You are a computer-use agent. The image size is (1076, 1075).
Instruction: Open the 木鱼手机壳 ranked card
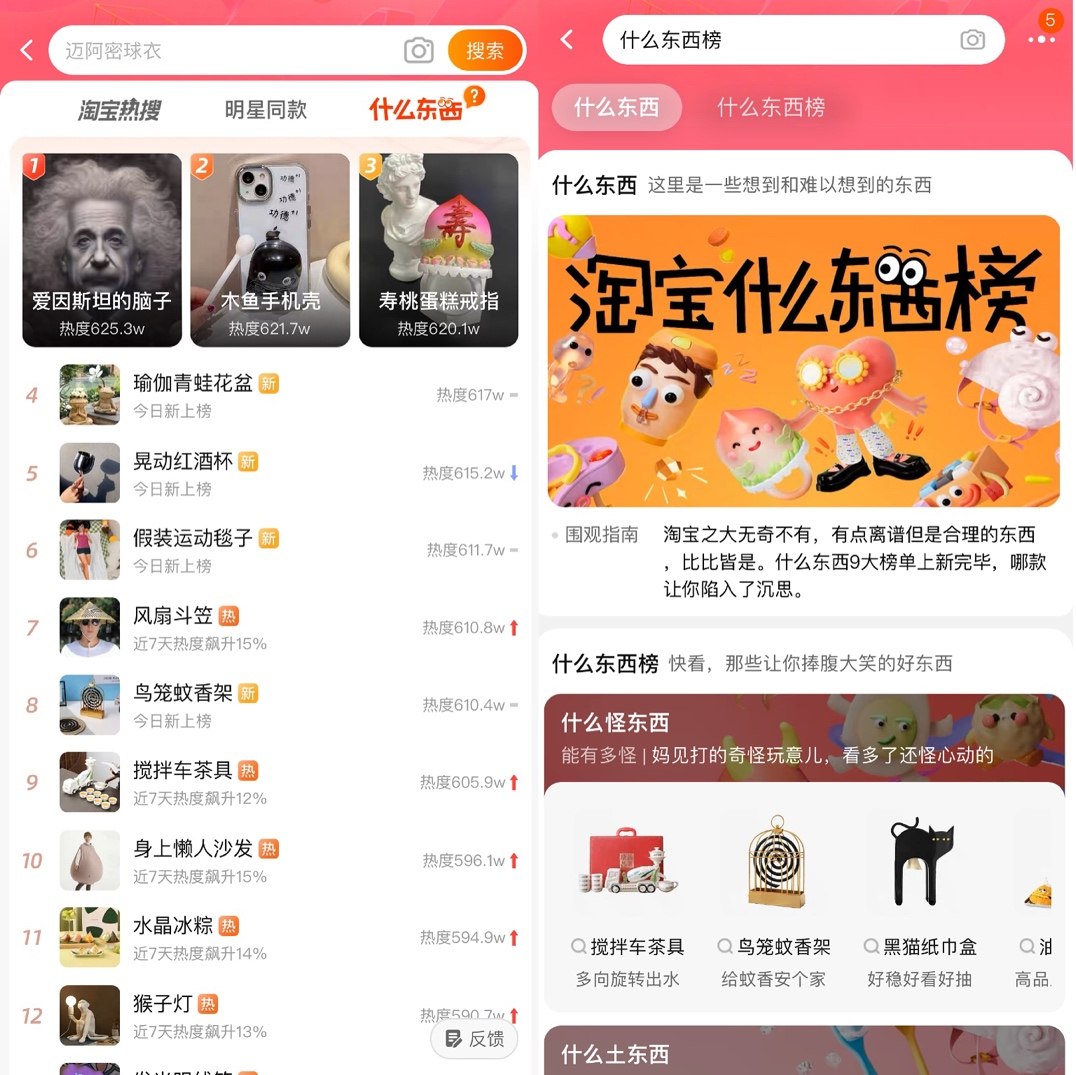[x=270, y=250]
